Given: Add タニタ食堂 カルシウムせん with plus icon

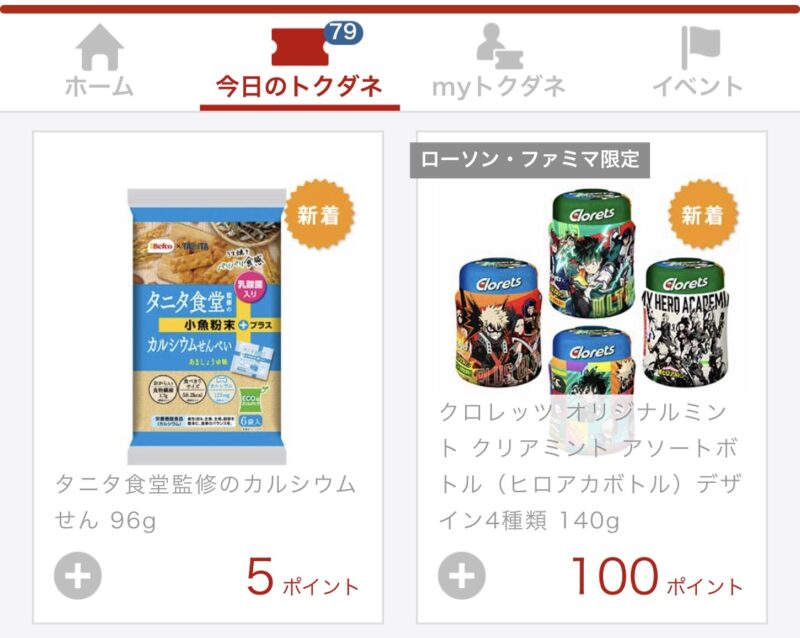Looking at the screenshot, I should click(x=78, y=577).
